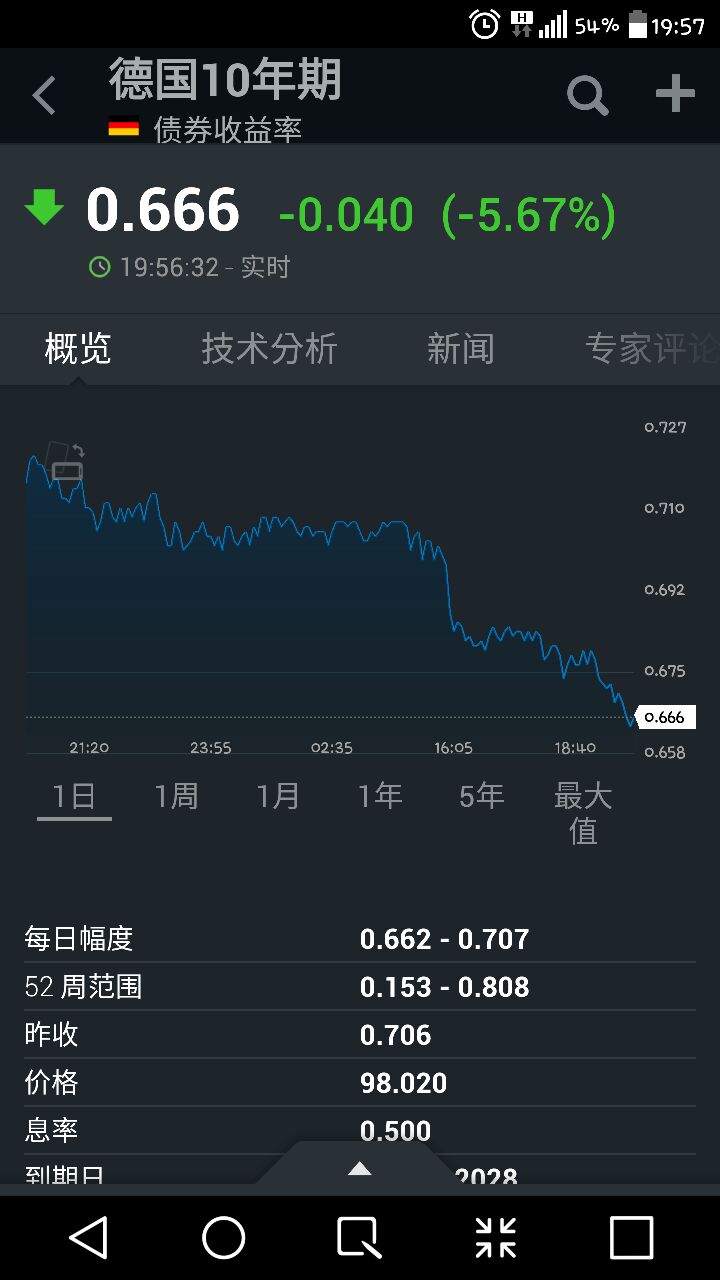The width and height of the screenshot is (720, 1280).
Task: Tap the system home button
Action: (x=224, y=1238)
